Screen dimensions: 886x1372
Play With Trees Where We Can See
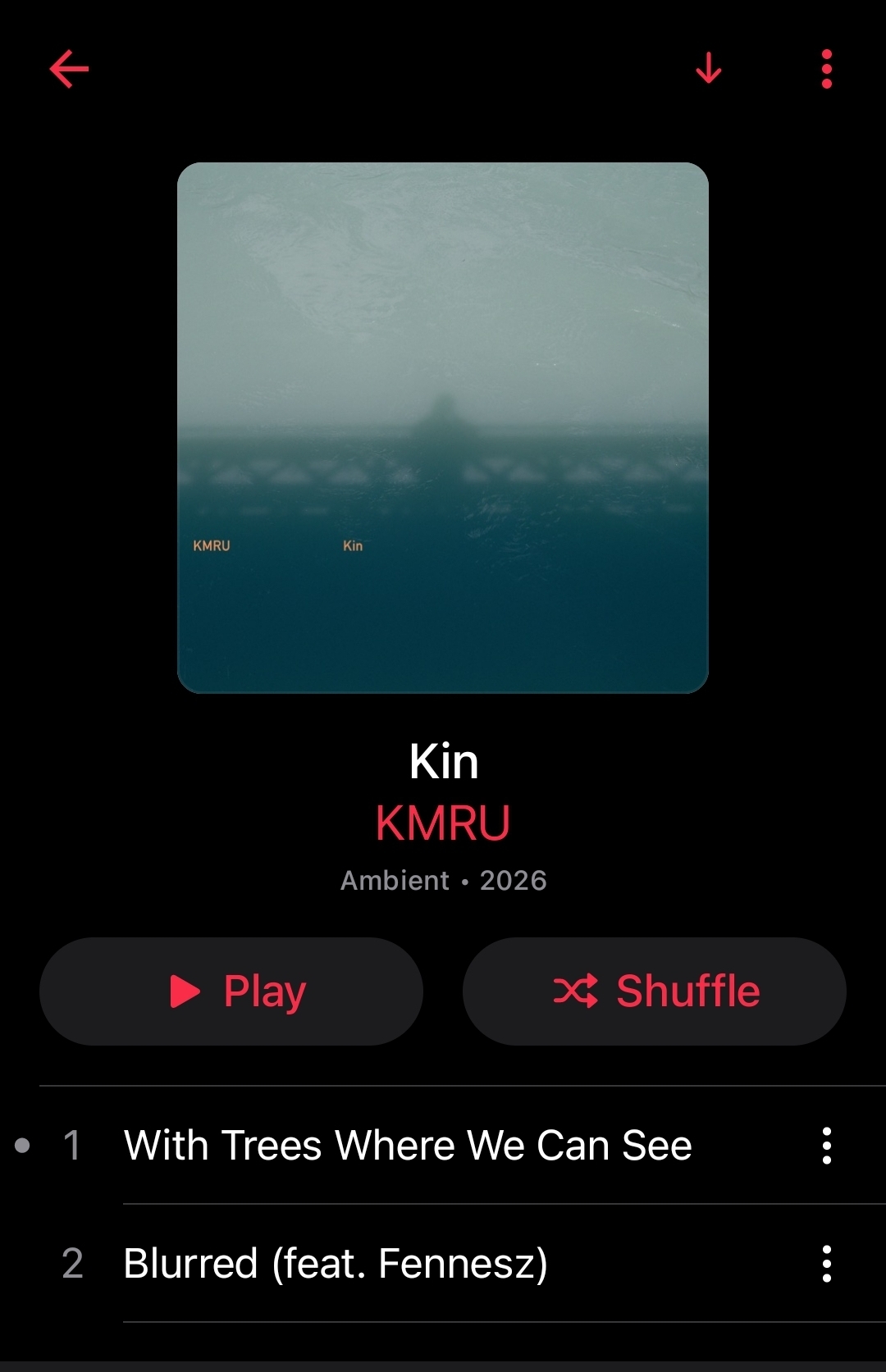408,1145
